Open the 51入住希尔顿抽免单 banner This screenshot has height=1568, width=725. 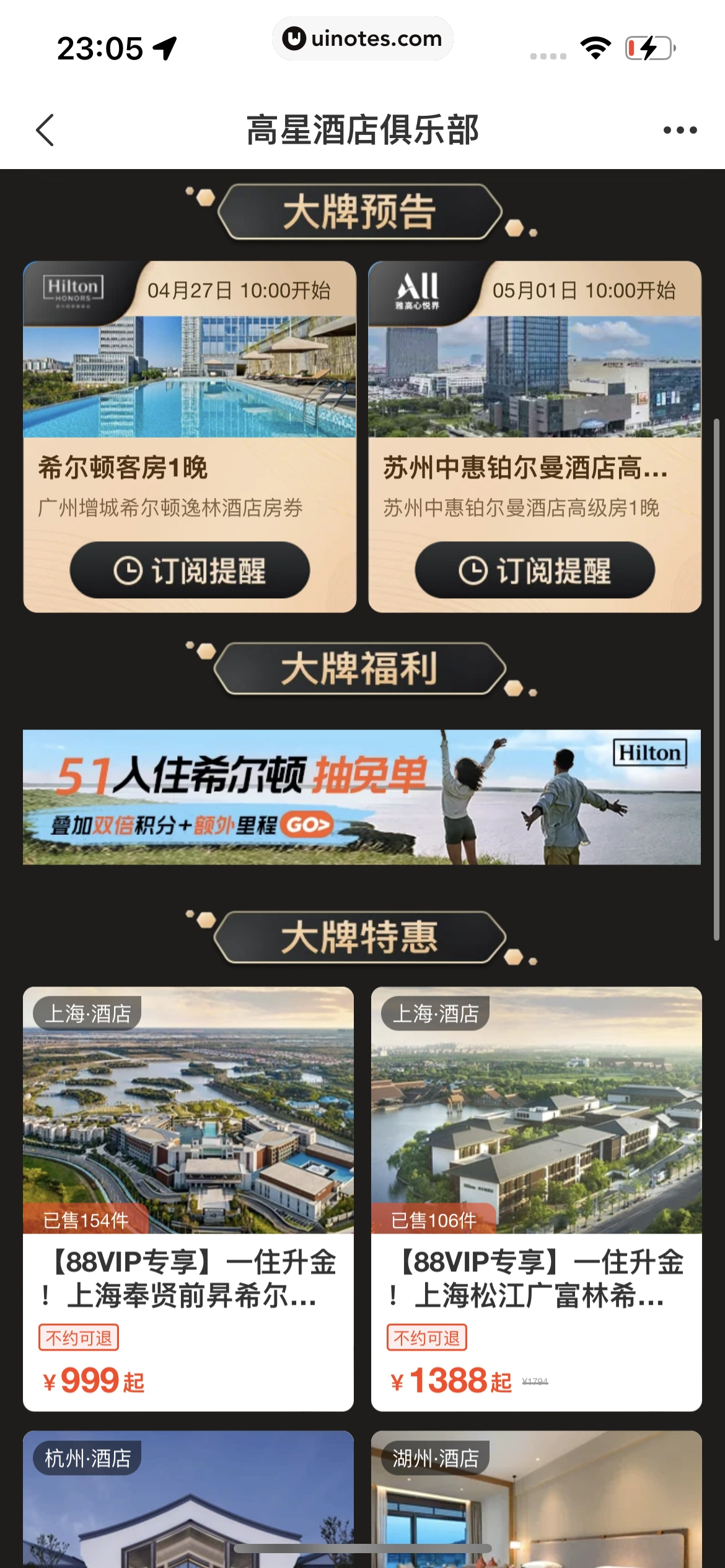tap(362, 797)
